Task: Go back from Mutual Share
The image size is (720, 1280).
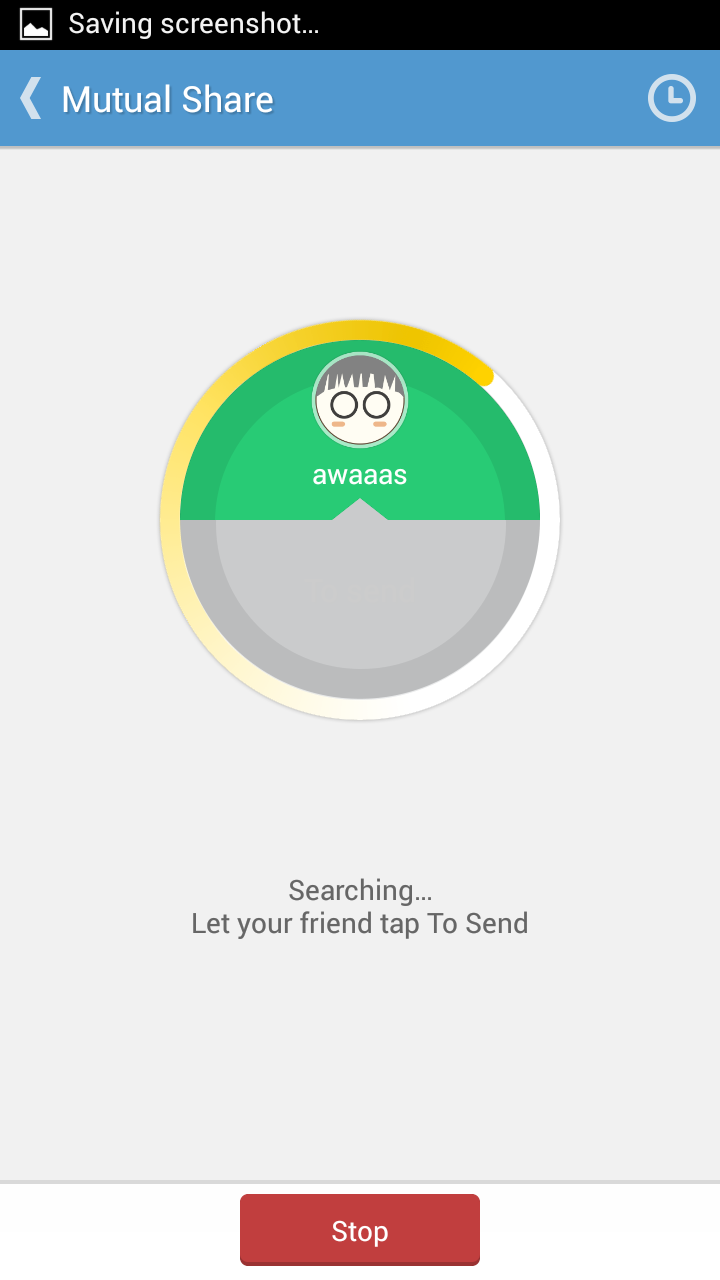Action: pos(32,99)
